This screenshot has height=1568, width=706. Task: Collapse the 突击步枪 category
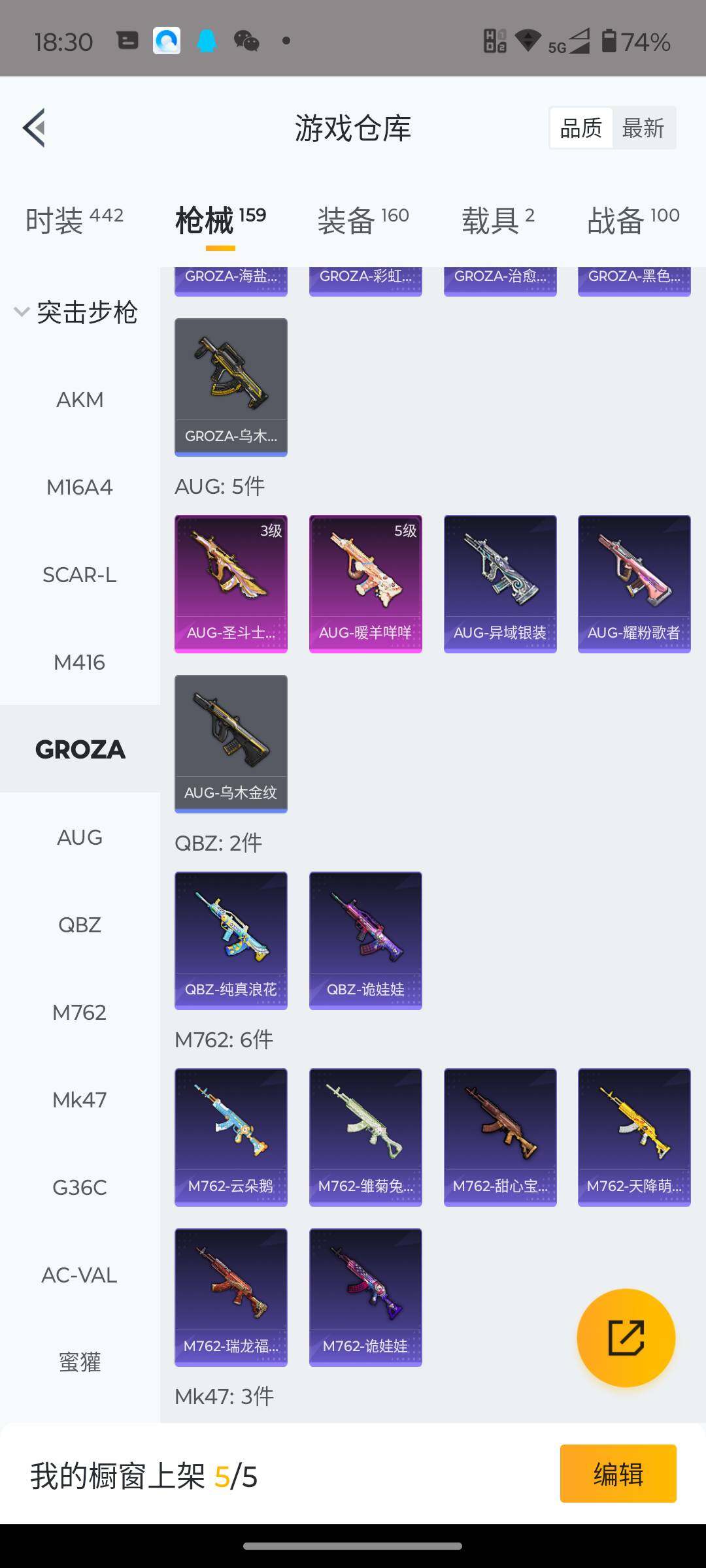click(x=76, y=312)
